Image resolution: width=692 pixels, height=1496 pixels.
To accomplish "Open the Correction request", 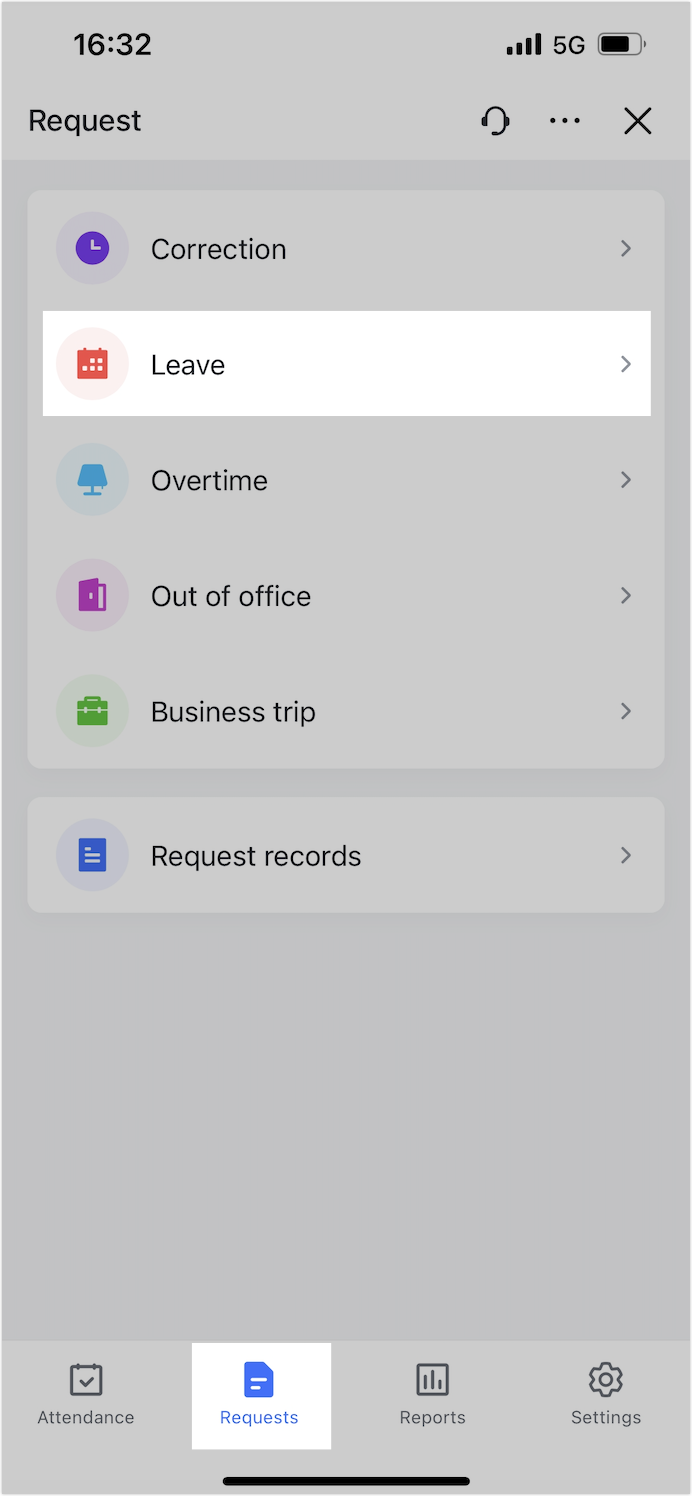I will point(346,249).
